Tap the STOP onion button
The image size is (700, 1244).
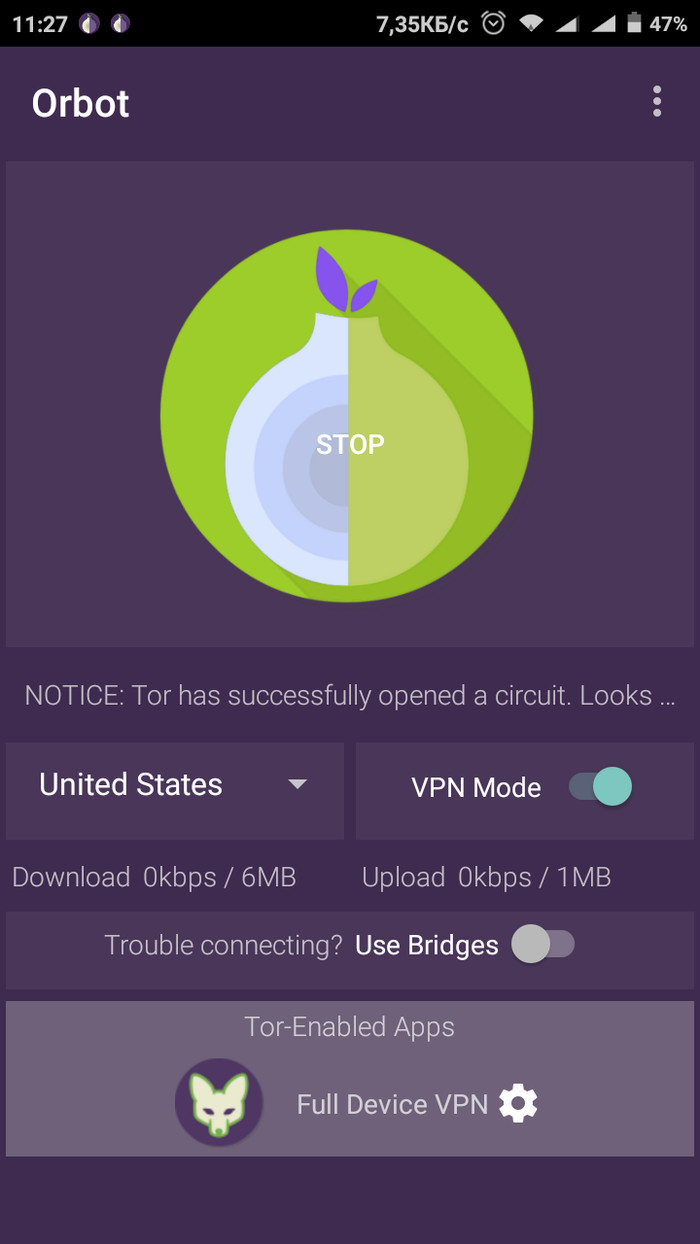[x=347, y=416]
